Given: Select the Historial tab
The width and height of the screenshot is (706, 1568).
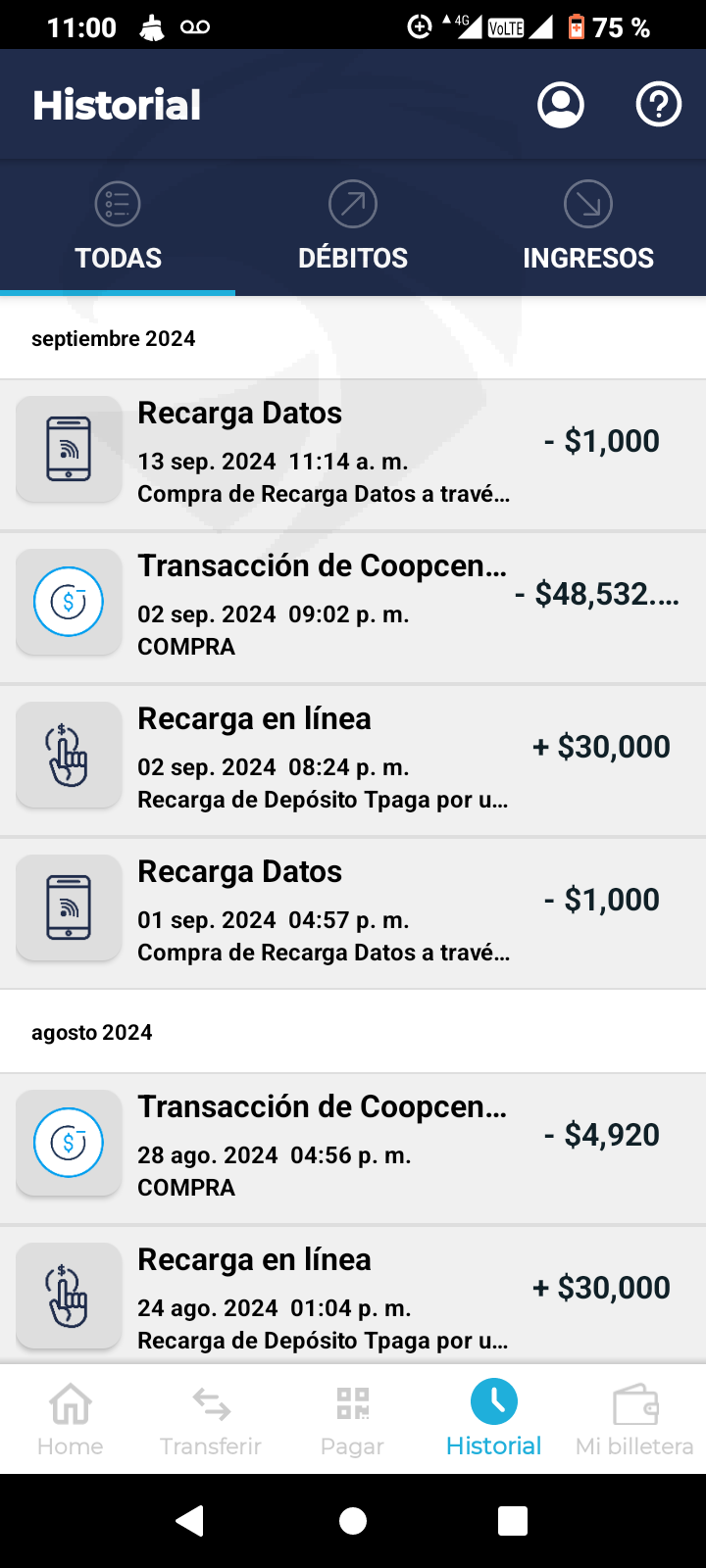Looking at the screenshot, I should pos(493,1418).
